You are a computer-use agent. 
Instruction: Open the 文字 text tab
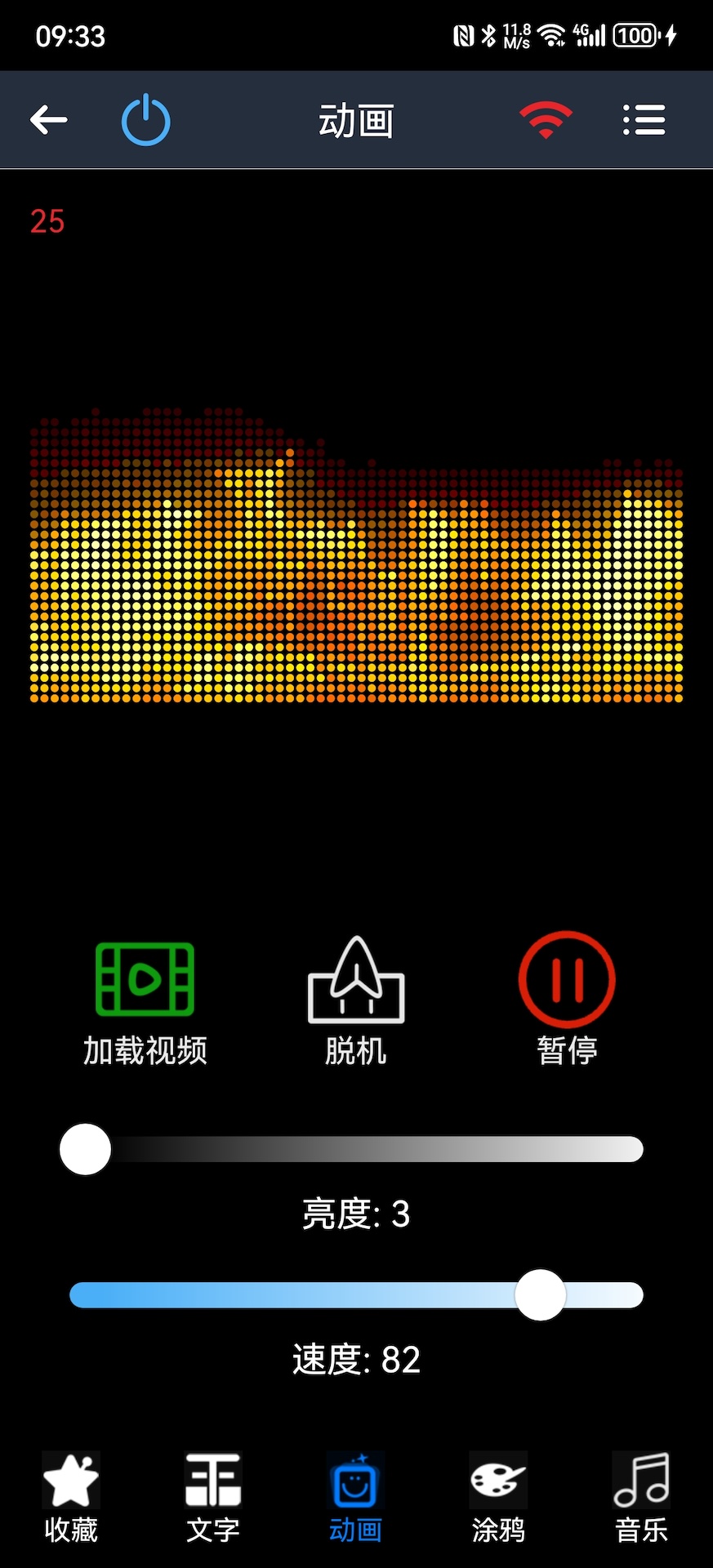212,1499
